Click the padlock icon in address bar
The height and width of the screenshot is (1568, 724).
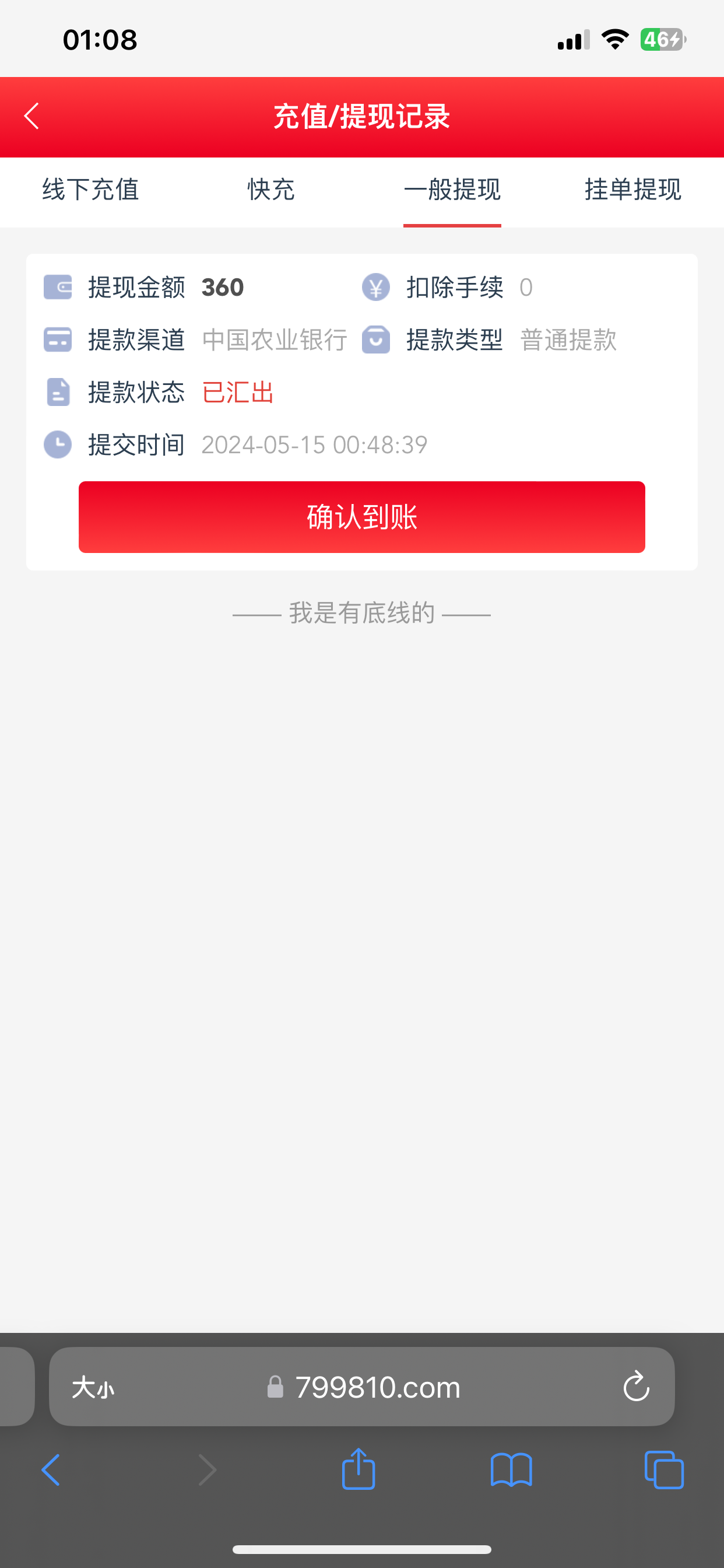click(x=275, y=1388)
